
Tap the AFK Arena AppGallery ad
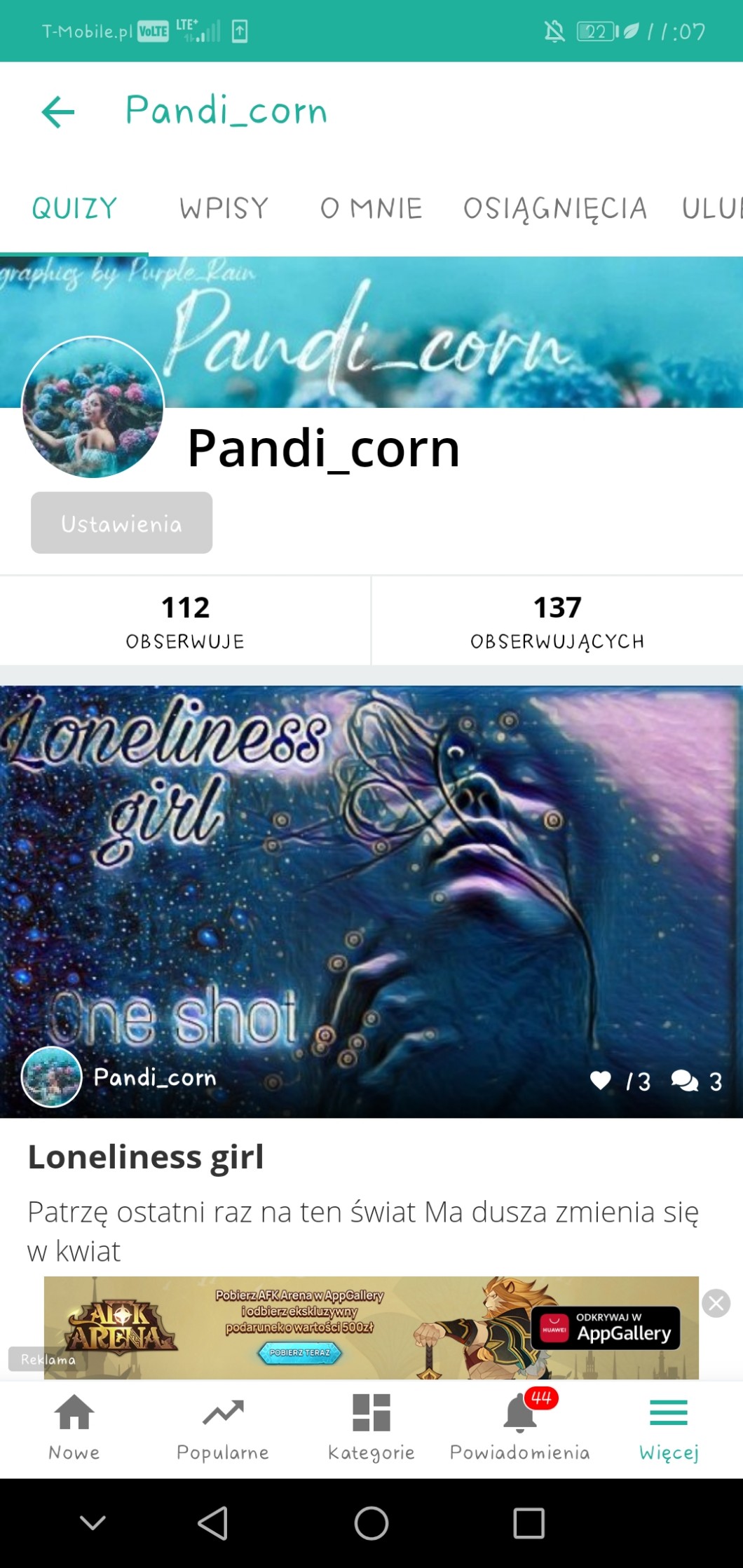coord(371,1328)
